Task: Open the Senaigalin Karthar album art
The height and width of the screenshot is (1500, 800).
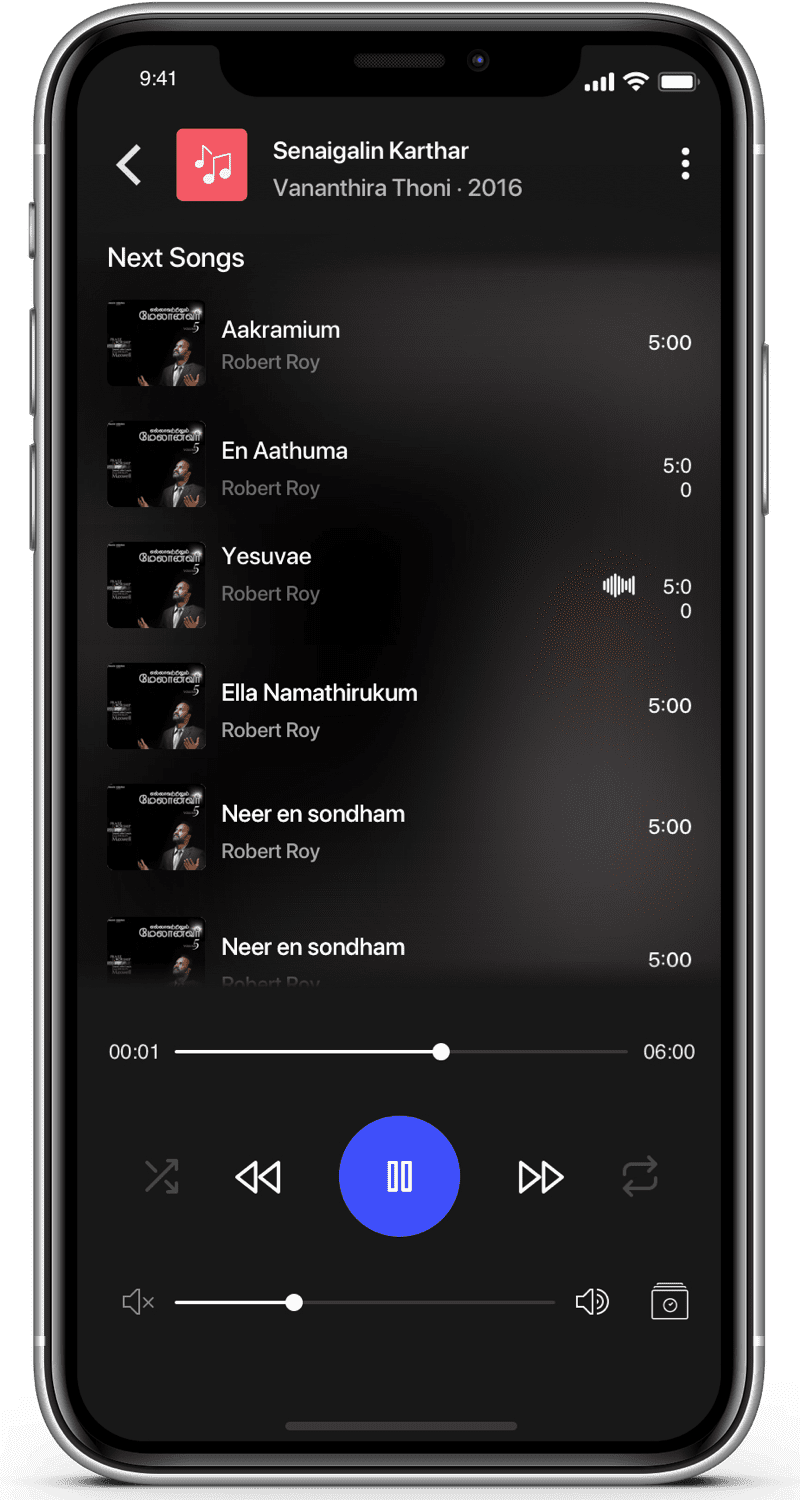Action: pos(212,165)
